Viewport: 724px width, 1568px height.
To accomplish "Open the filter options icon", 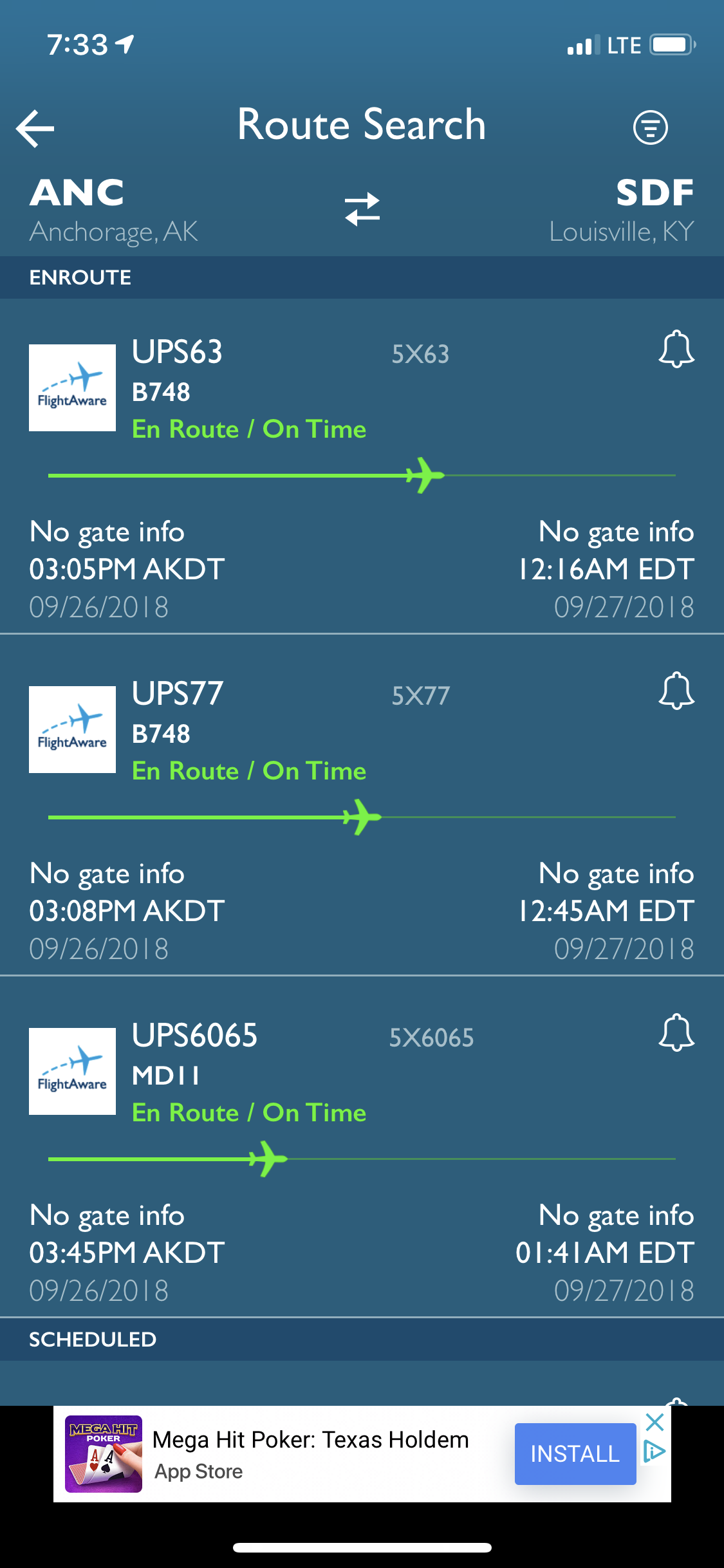I will 650,127.
